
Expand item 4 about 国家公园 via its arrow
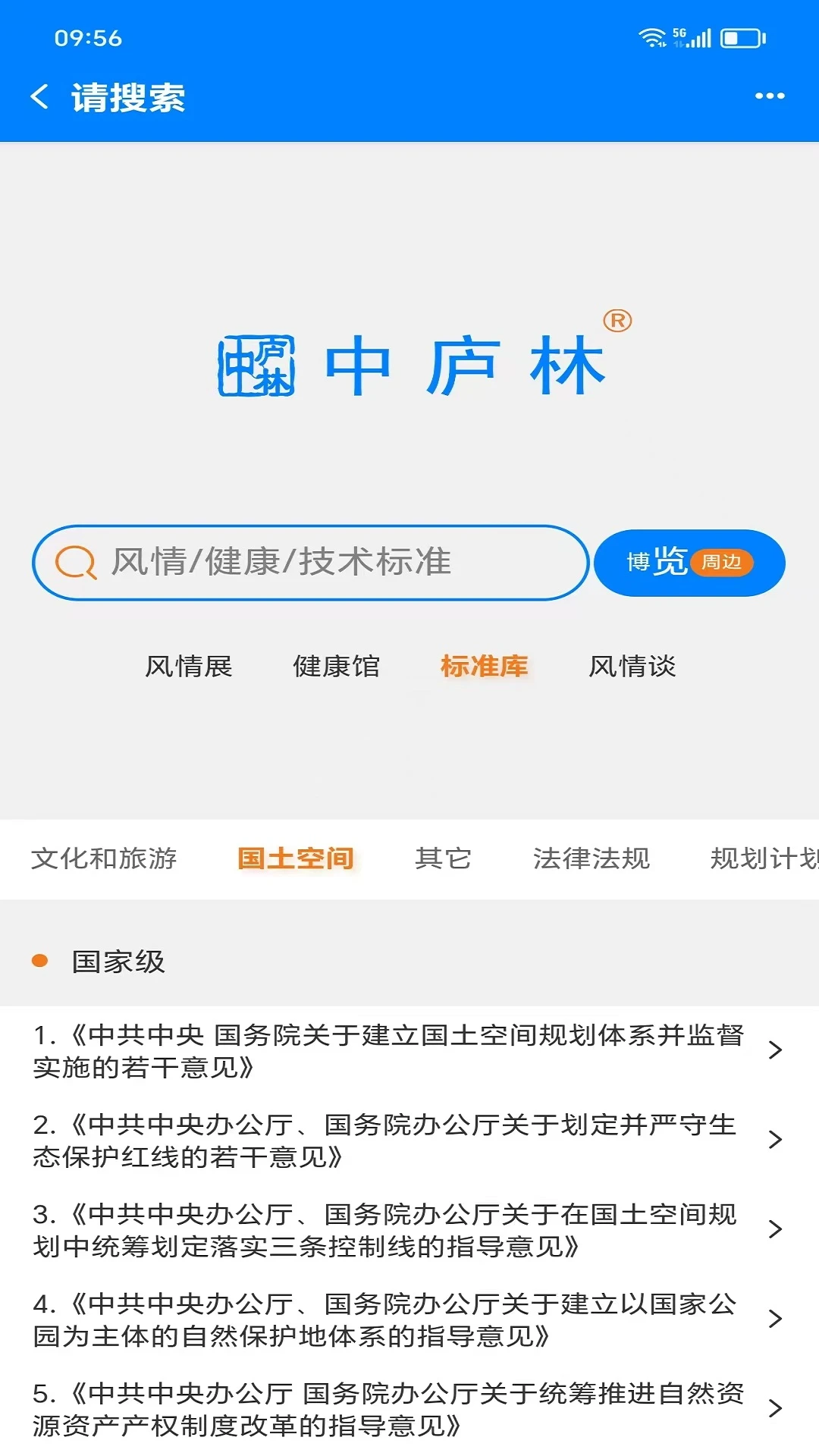(x=775, y=1315)
